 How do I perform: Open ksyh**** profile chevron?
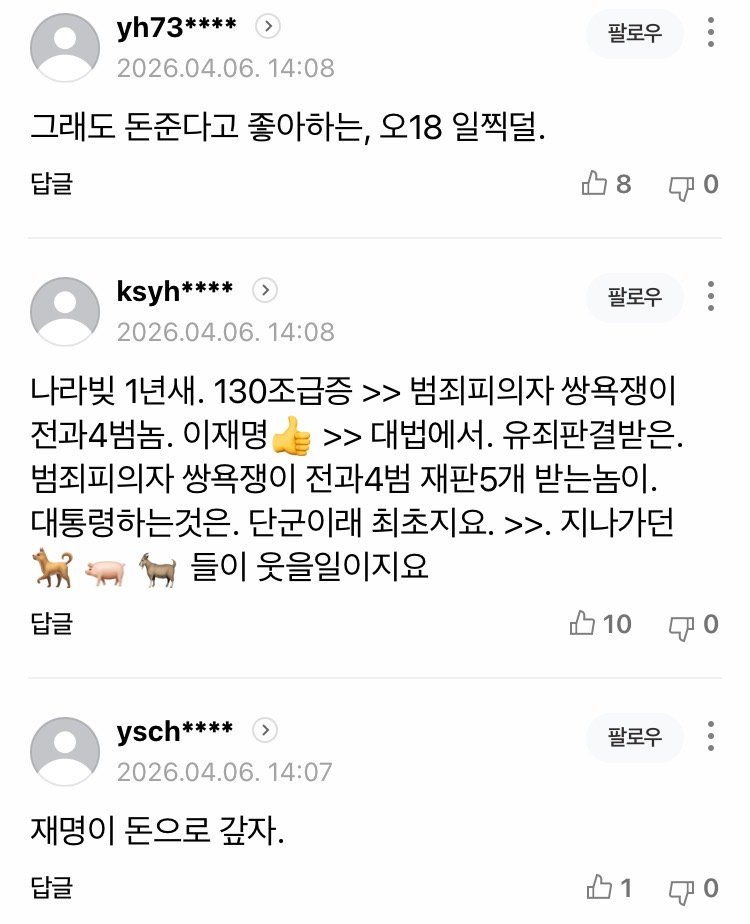[x=264, y=291]
